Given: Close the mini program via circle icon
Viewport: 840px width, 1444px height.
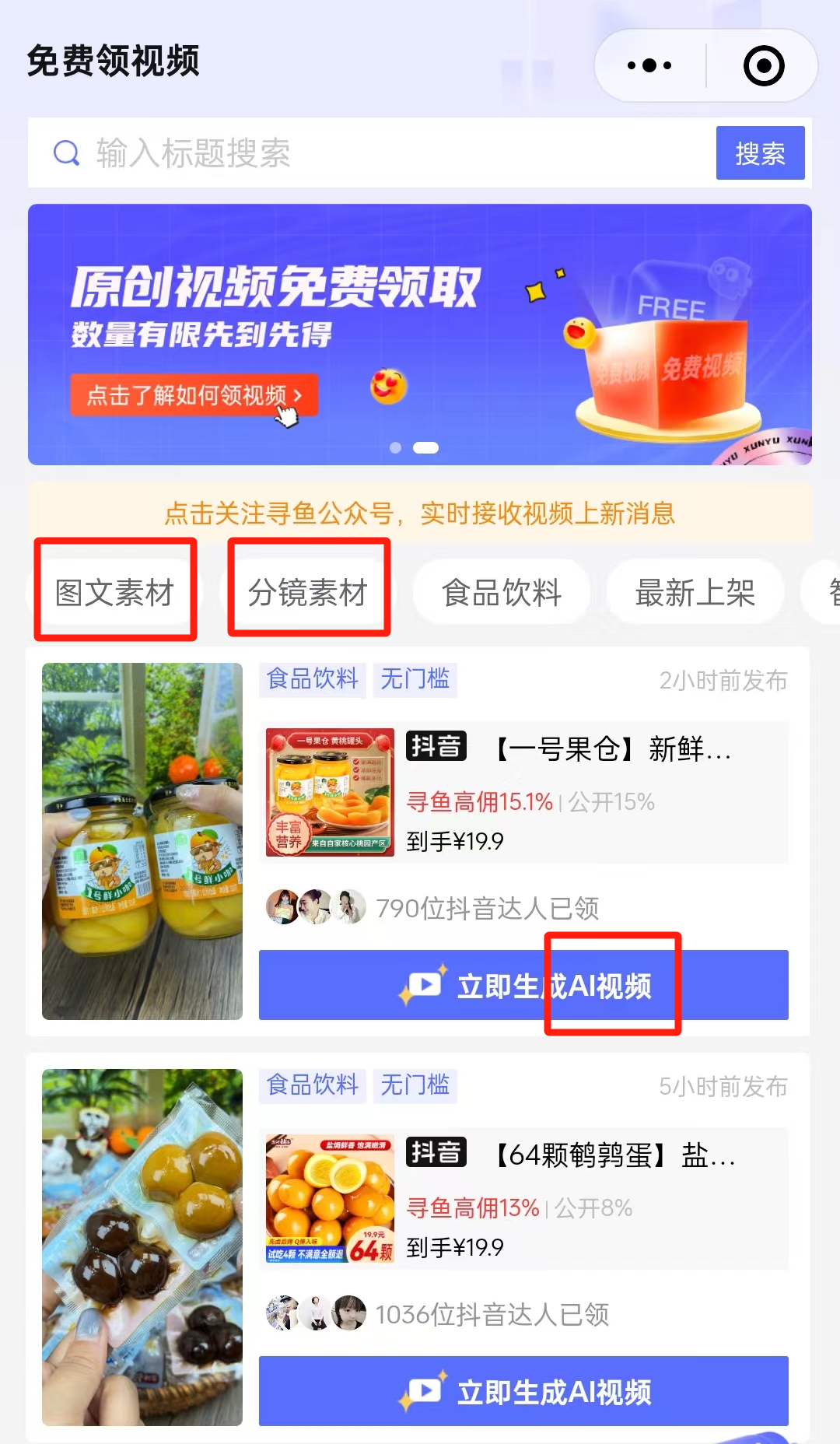Looking at the screenshot, I should coord(763,66).
